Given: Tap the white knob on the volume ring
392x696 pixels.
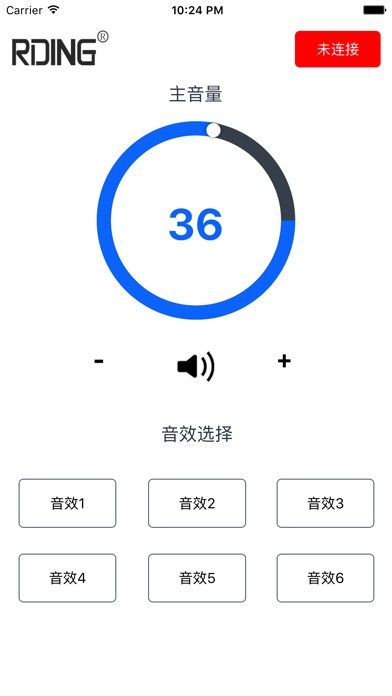Looking at the screenshot, I should 213,130.
